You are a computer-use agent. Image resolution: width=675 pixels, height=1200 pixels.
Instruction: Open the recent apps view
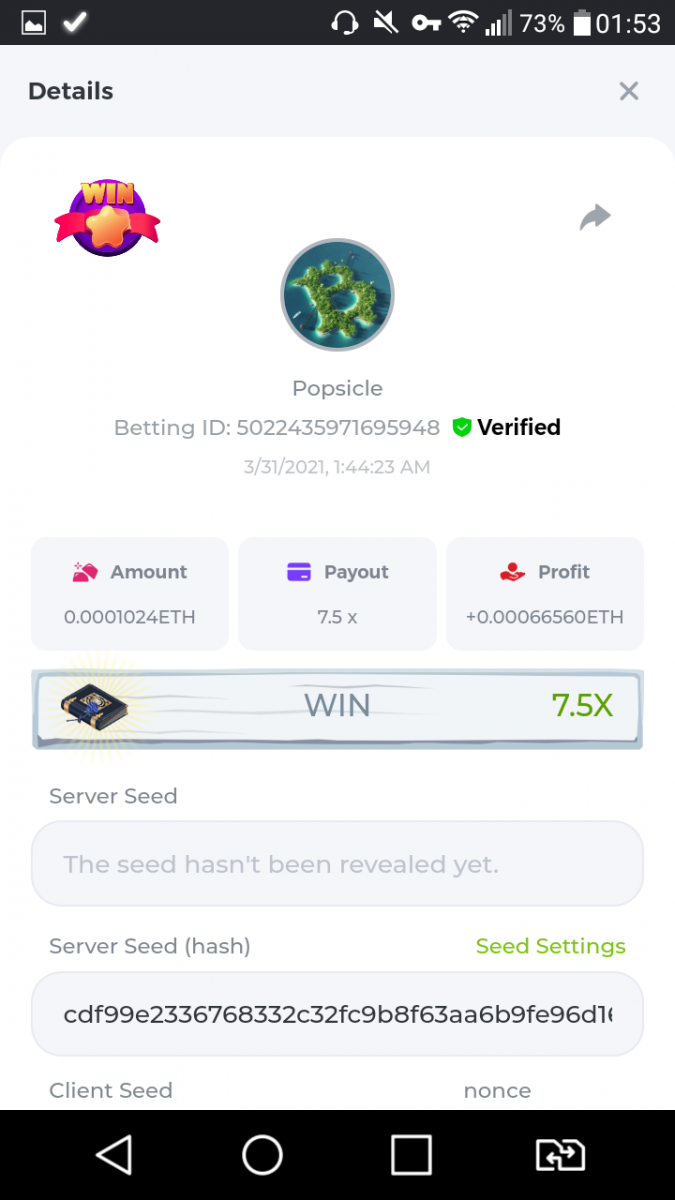click(x=411, y=1155)
